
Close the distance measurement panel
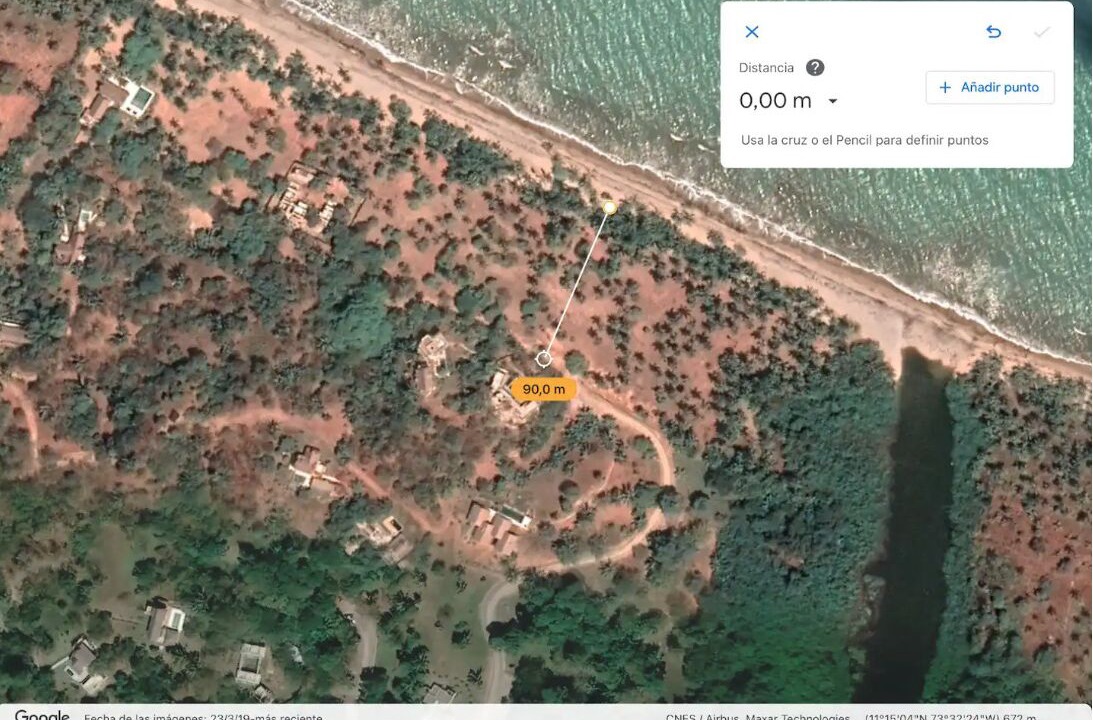point(752,32)
